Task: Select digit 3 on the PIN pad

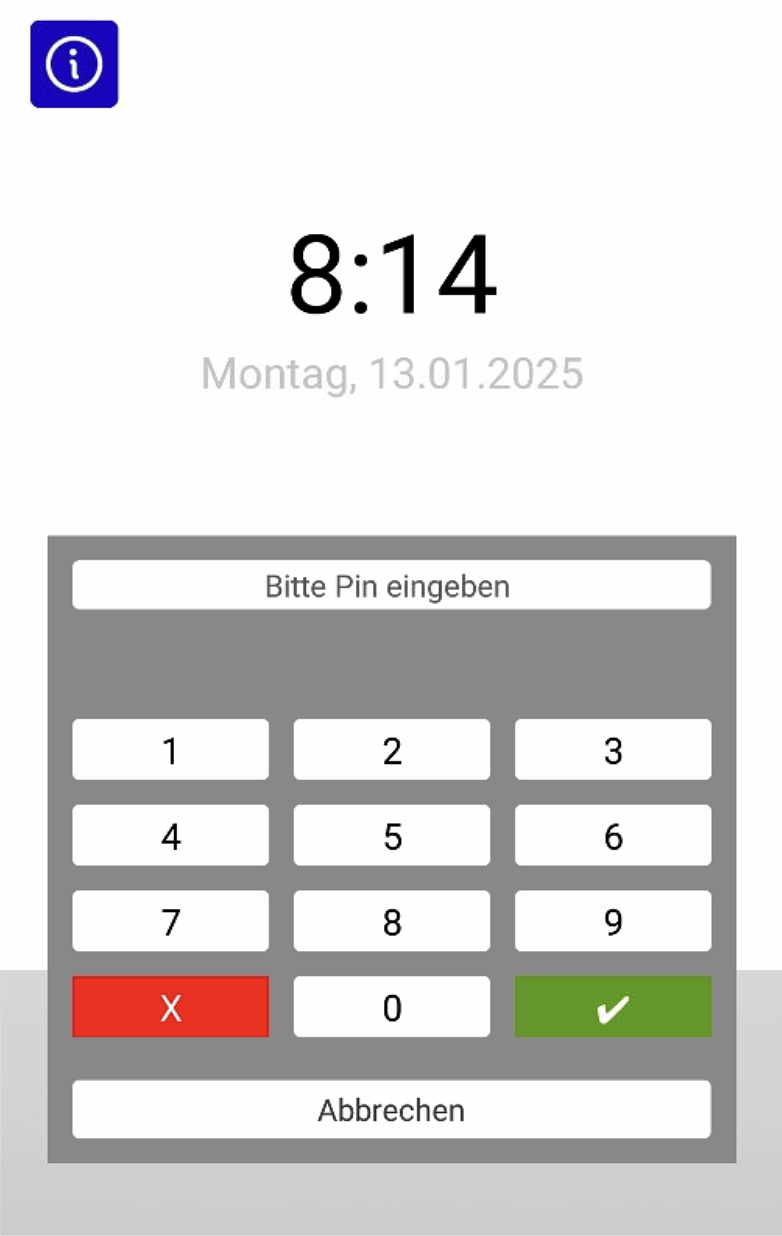Action: pos(613,750)
